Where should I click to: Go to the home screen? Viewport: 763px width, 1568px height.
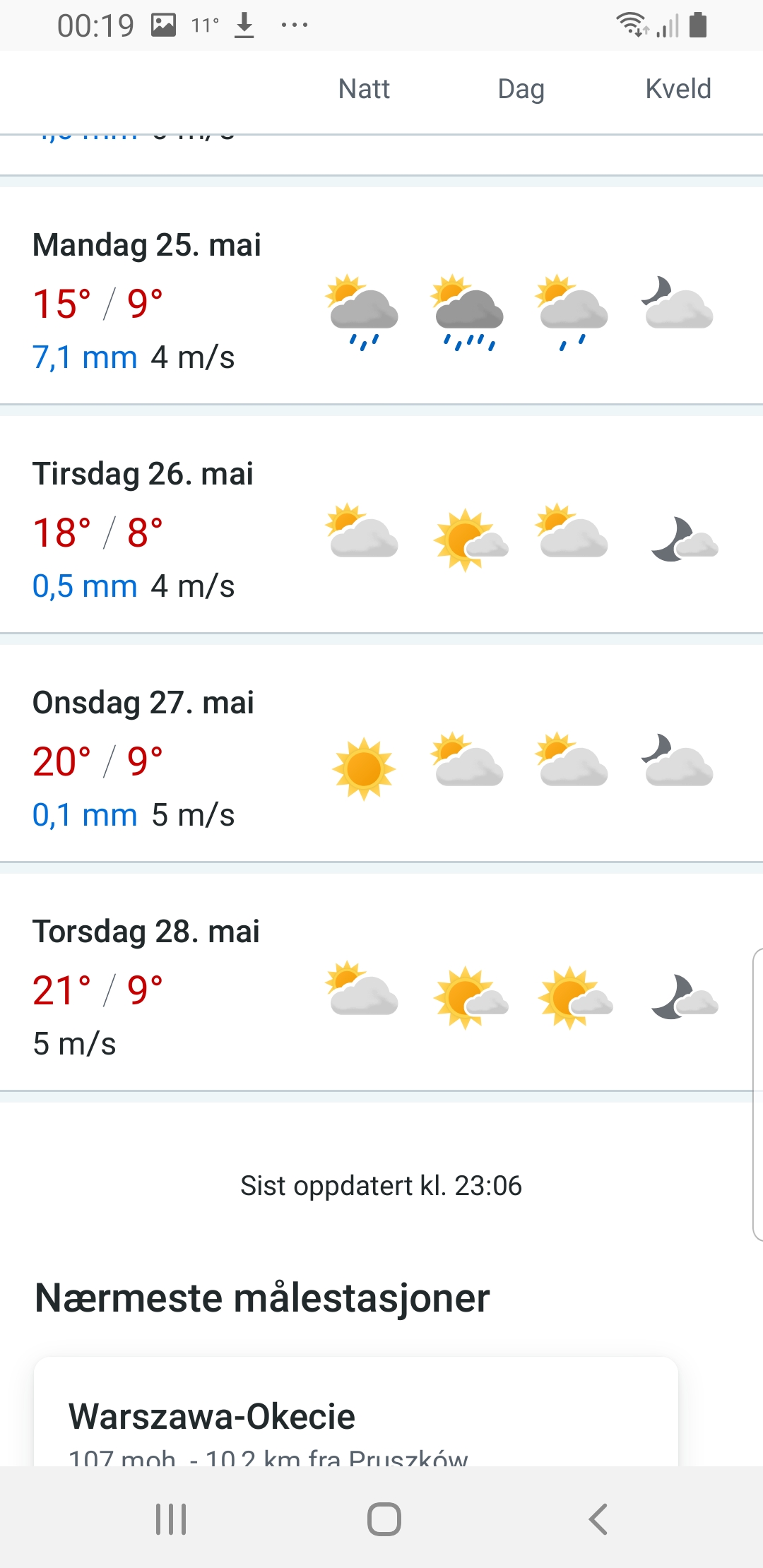click(x=384, y=1519)
